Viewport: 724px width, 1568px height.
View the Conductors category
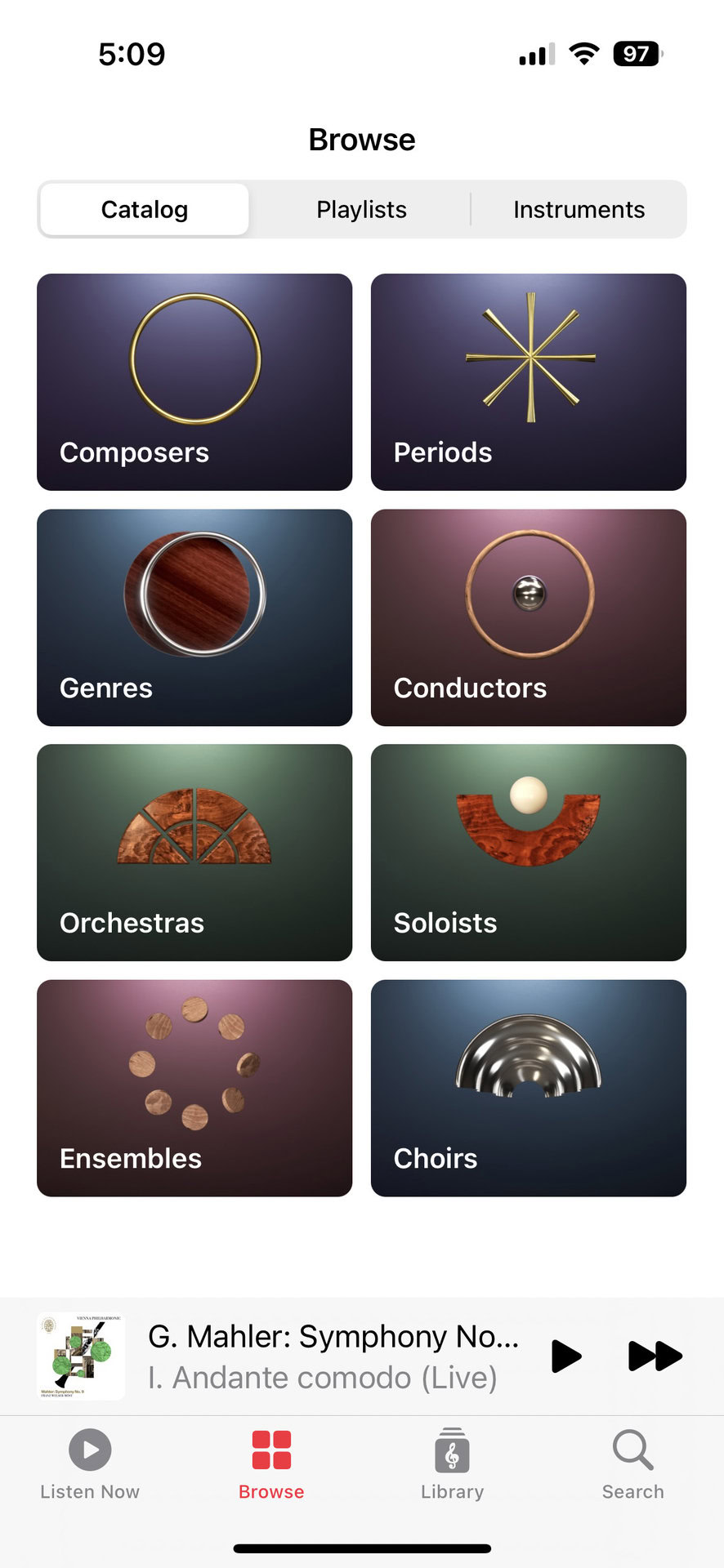(528, 617)
